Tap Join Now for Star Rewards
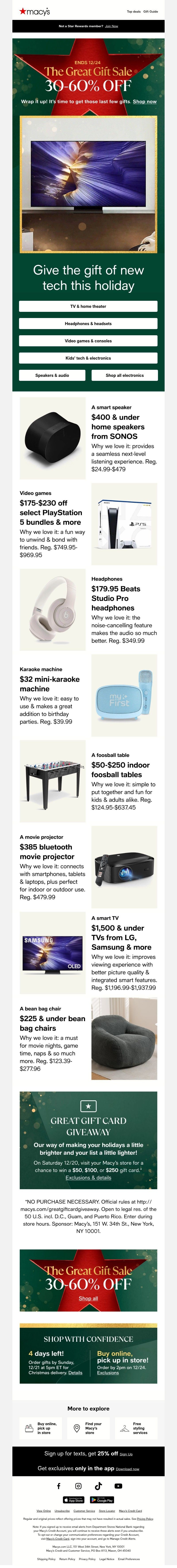The height and width of the screenshot is (1568, 177). coord(111,26)
